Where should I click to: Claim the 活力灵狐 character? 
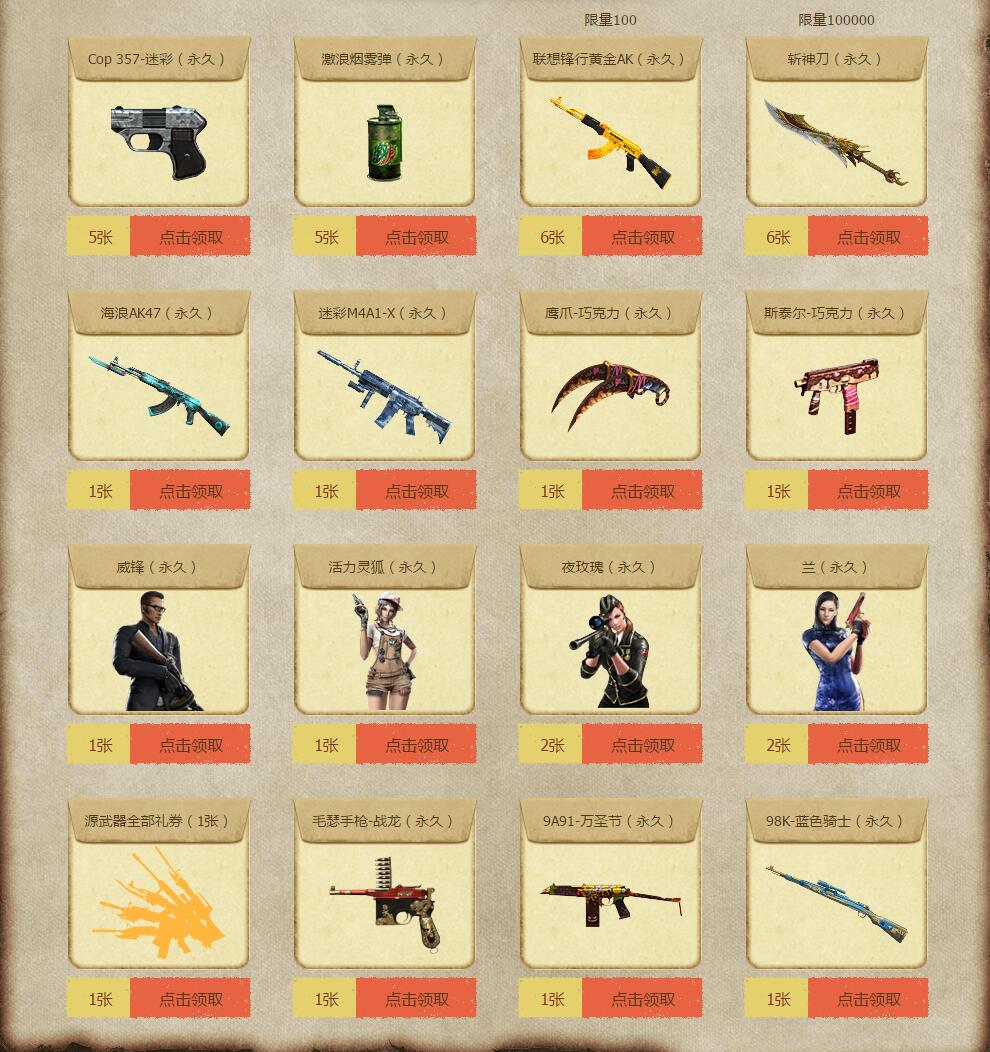point(416,745)
